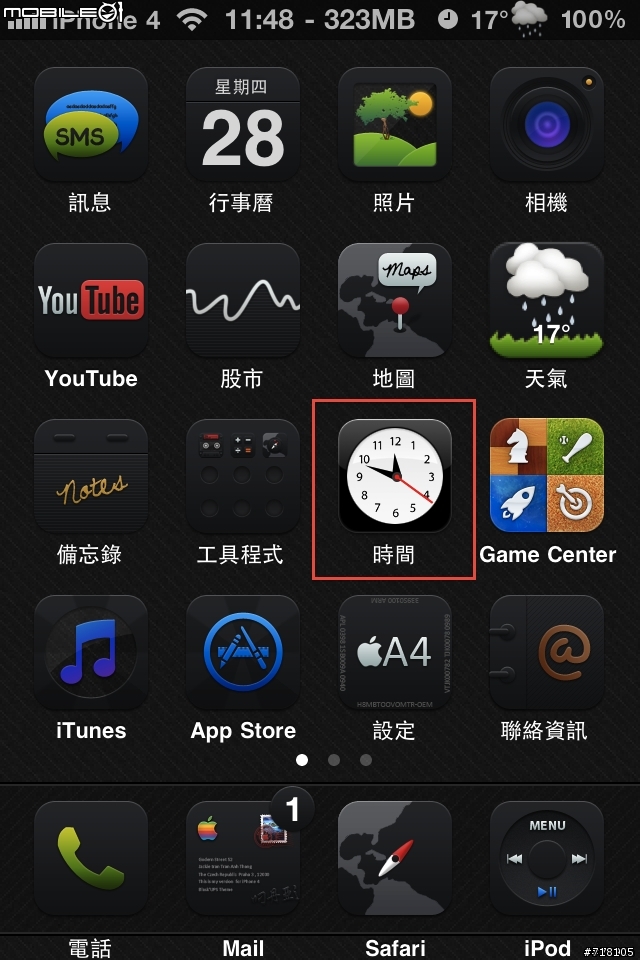Launch the 照片 photos app
Image resolution: width=640 pixels, height=960 pixels.
pos(394,124)
